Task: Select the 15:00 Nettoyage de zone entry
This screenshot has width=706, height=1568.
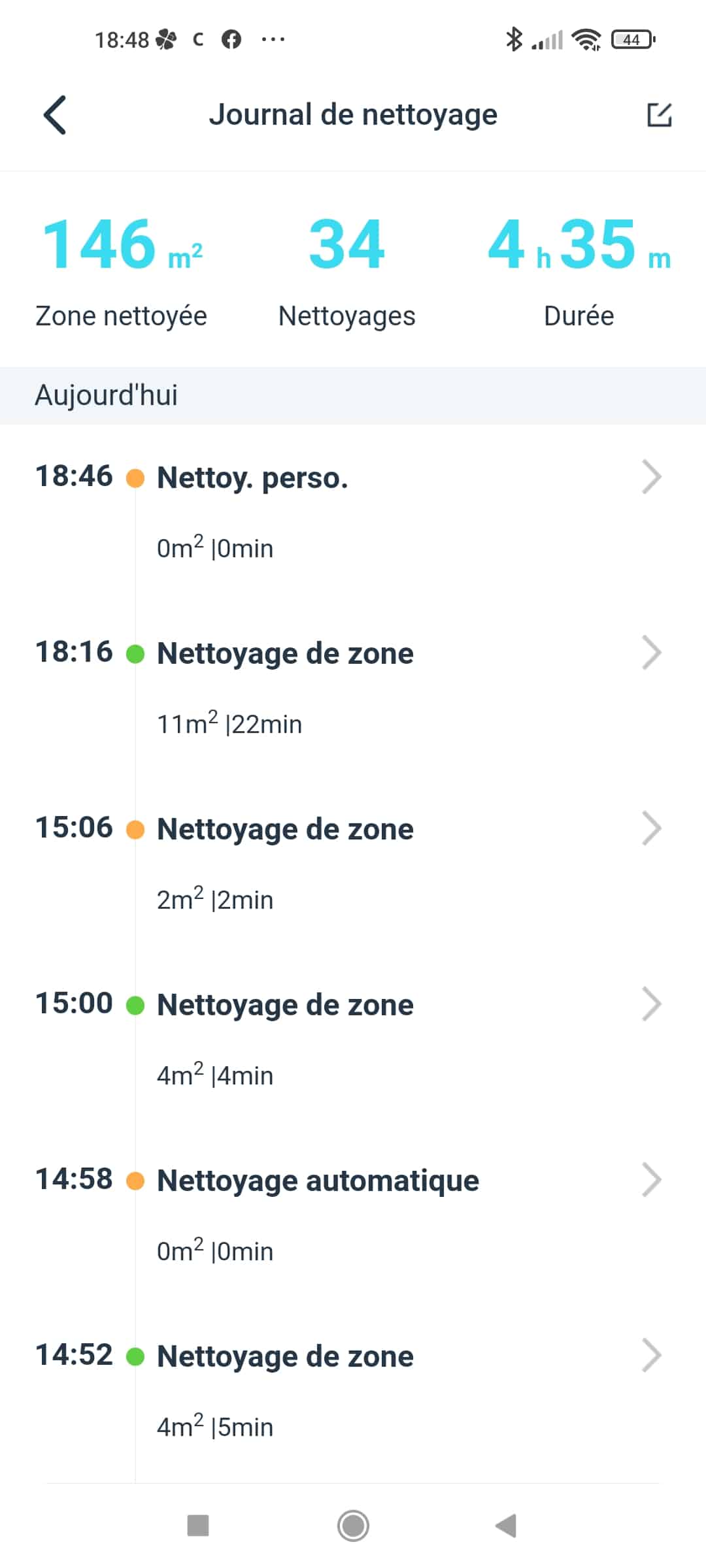Action: tap(353, 1039)
